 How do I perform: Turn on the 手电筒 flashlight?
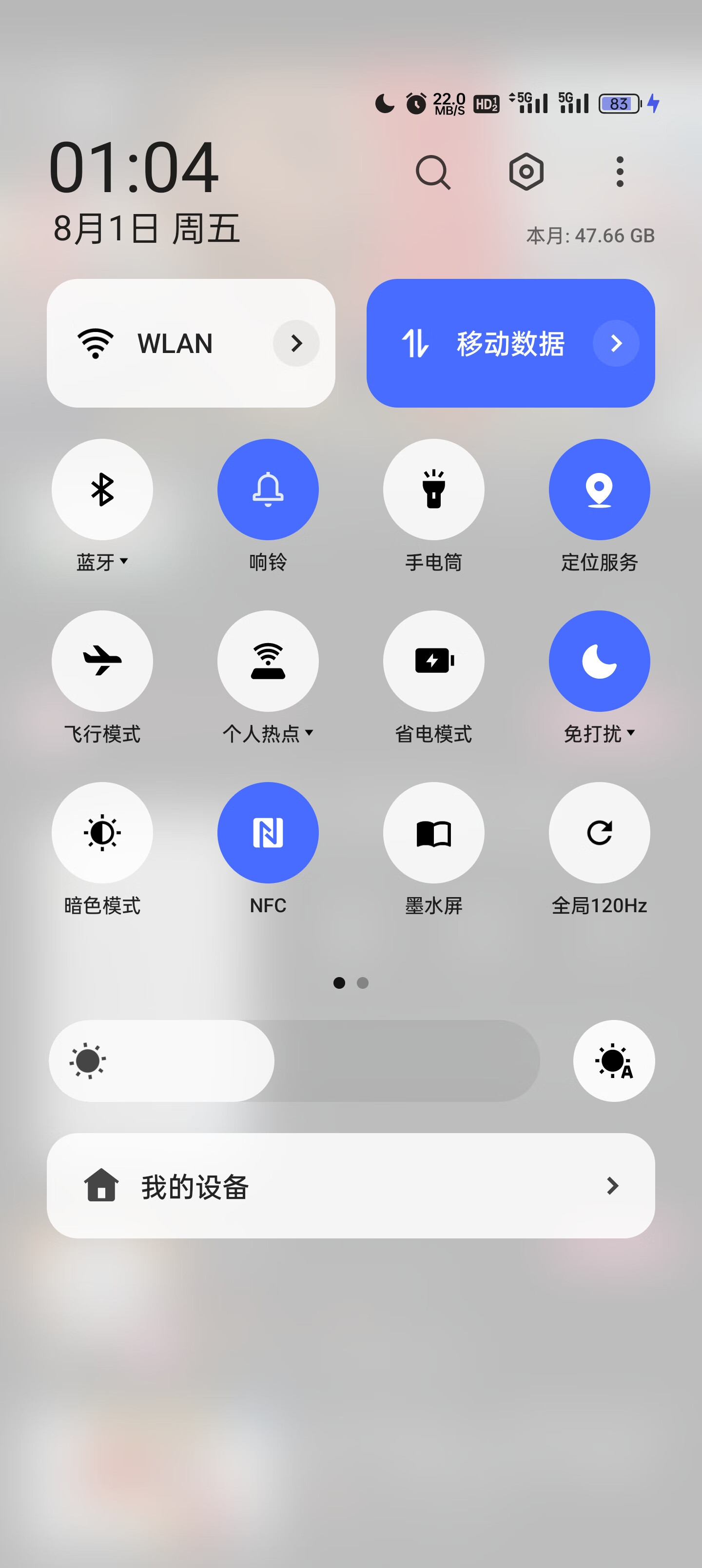pos(433,490)
